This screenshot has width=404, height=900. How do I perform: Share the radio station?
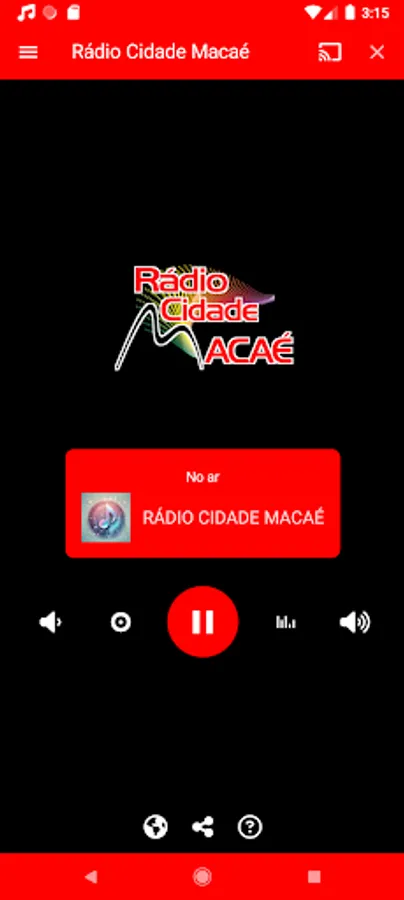click(x=203, y=827)
